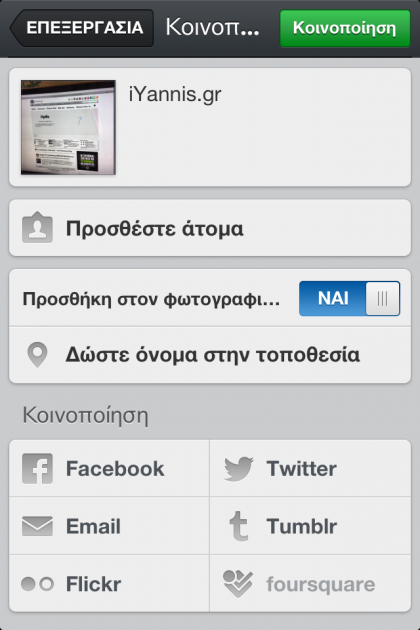
Task: Select Facebook for sharing
Action: (x=109, y=468)
